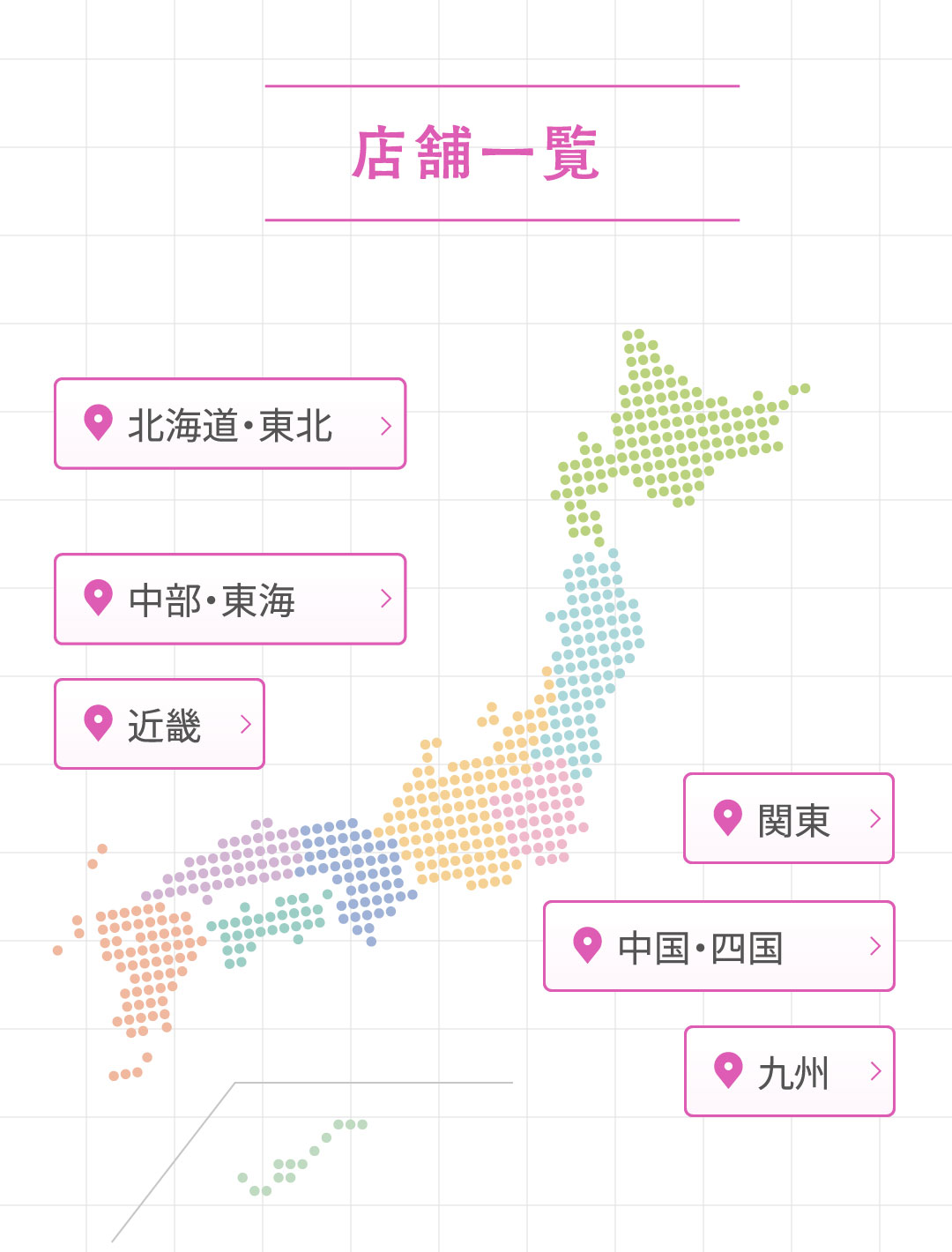Image resolution: width=952 pixels, height=1252 pixels.
Task: Choose the 近畿 region
Action: tap(160, 724)
